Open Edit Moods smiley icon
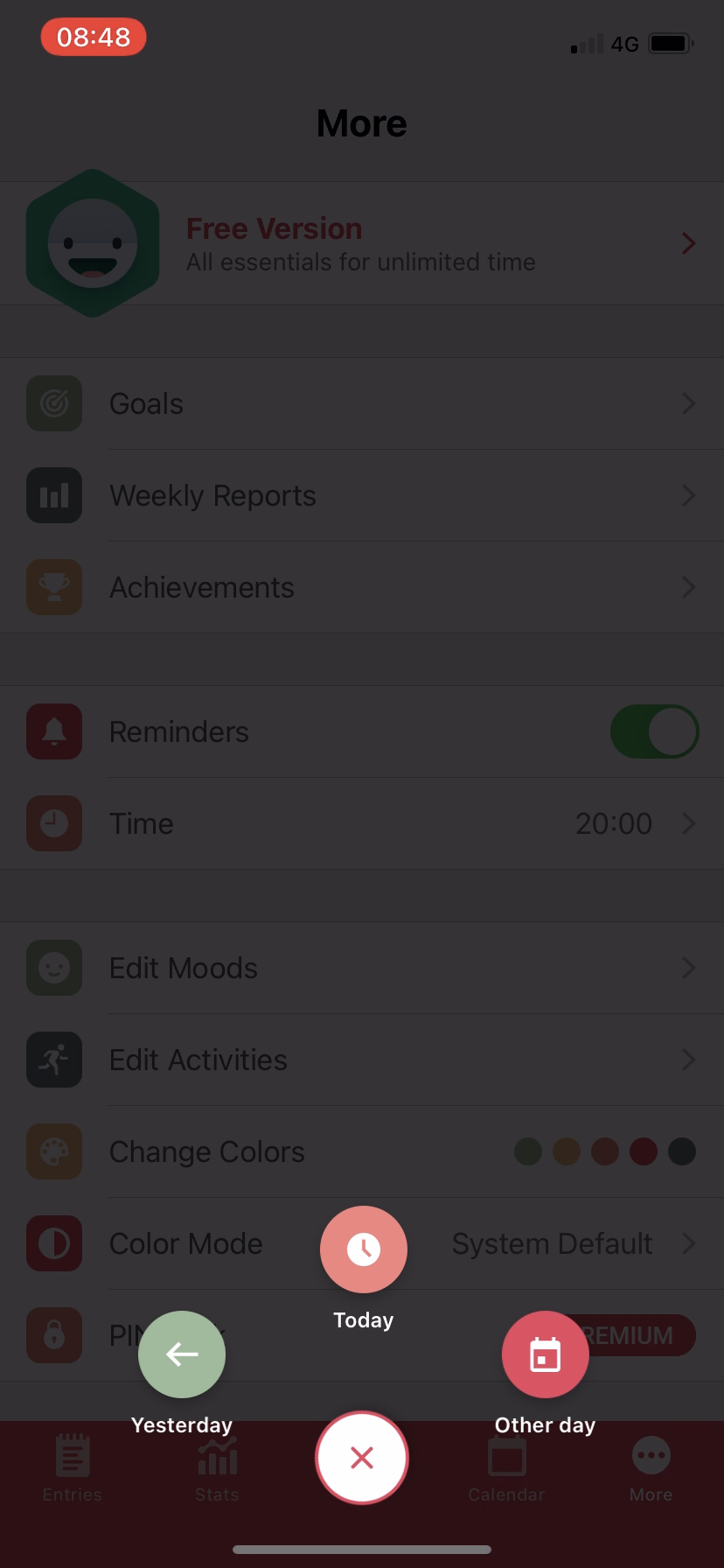 point(54,968)
